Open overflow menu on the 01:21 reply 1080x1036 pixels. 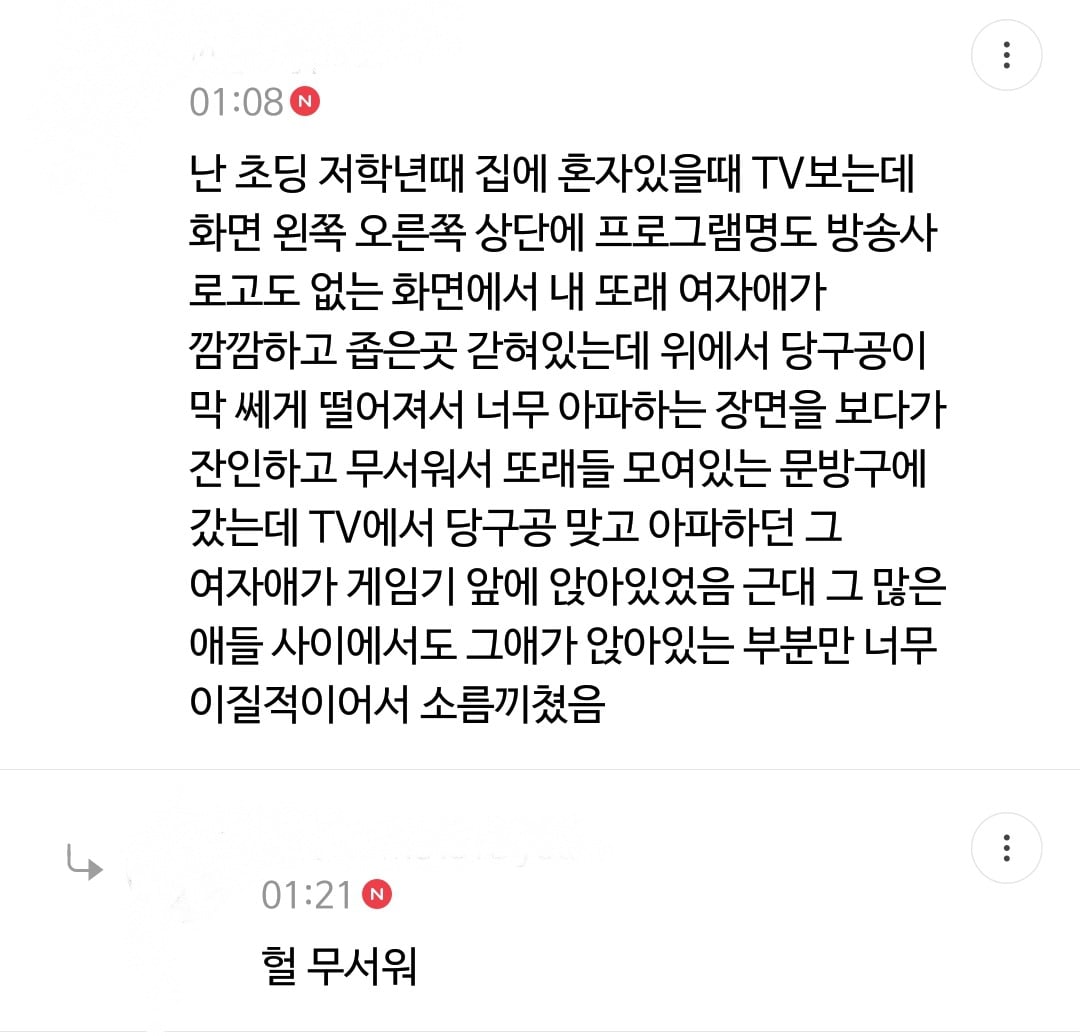pos(1007,847)
